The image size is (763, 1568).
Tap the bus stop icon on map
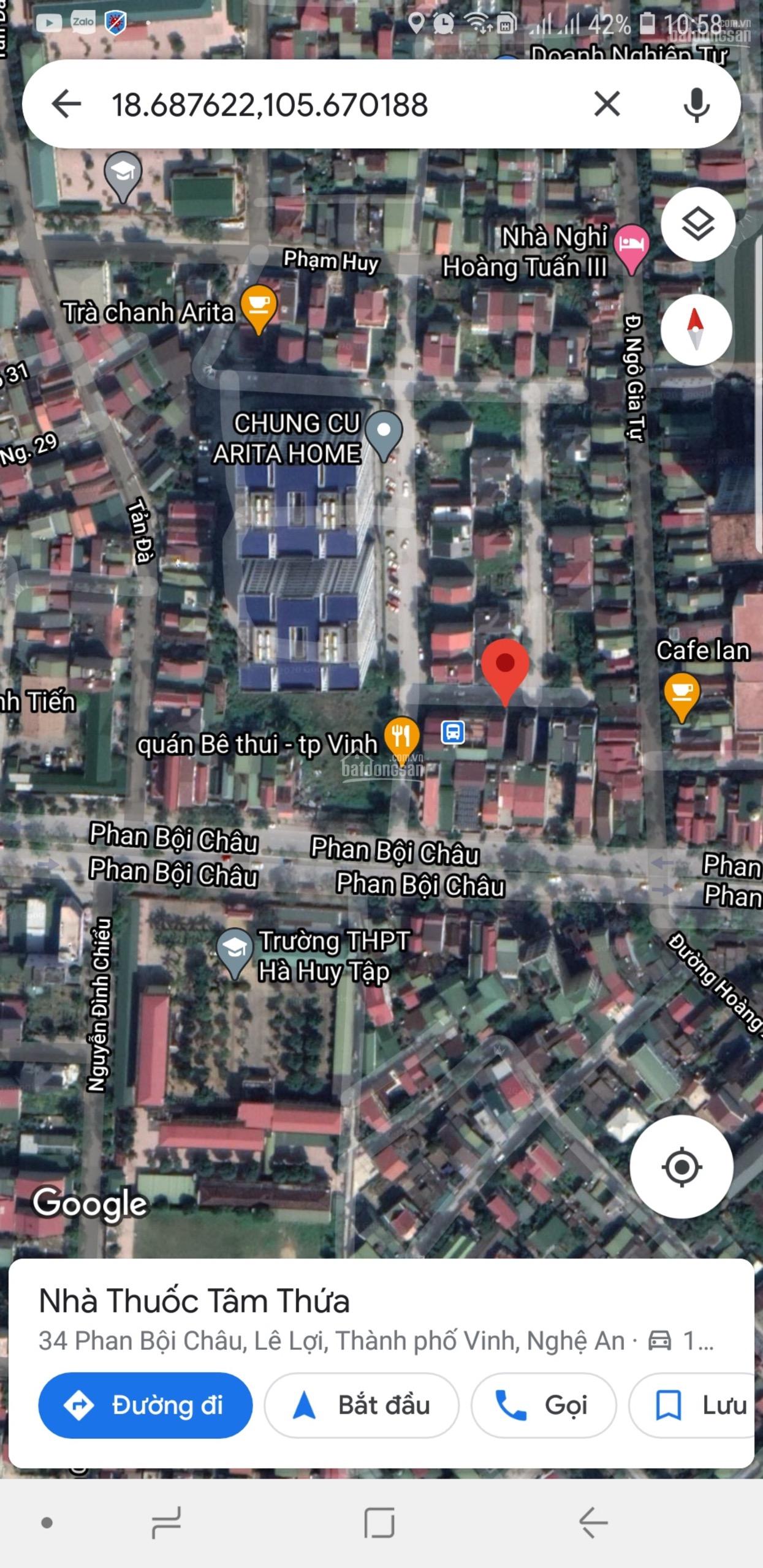click(453, 732)
